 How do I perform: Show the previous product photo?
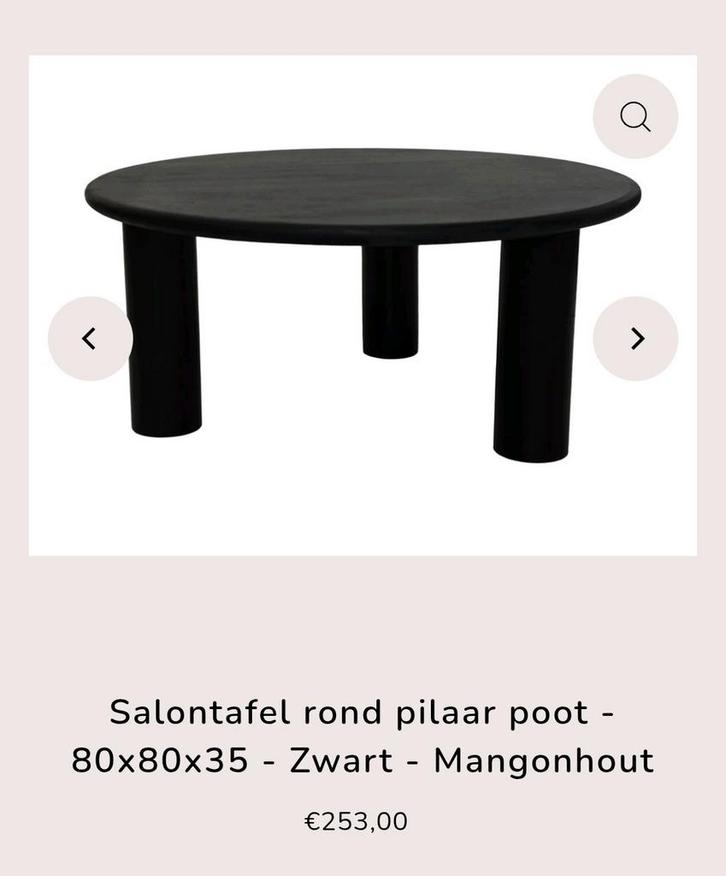[90, 339]
